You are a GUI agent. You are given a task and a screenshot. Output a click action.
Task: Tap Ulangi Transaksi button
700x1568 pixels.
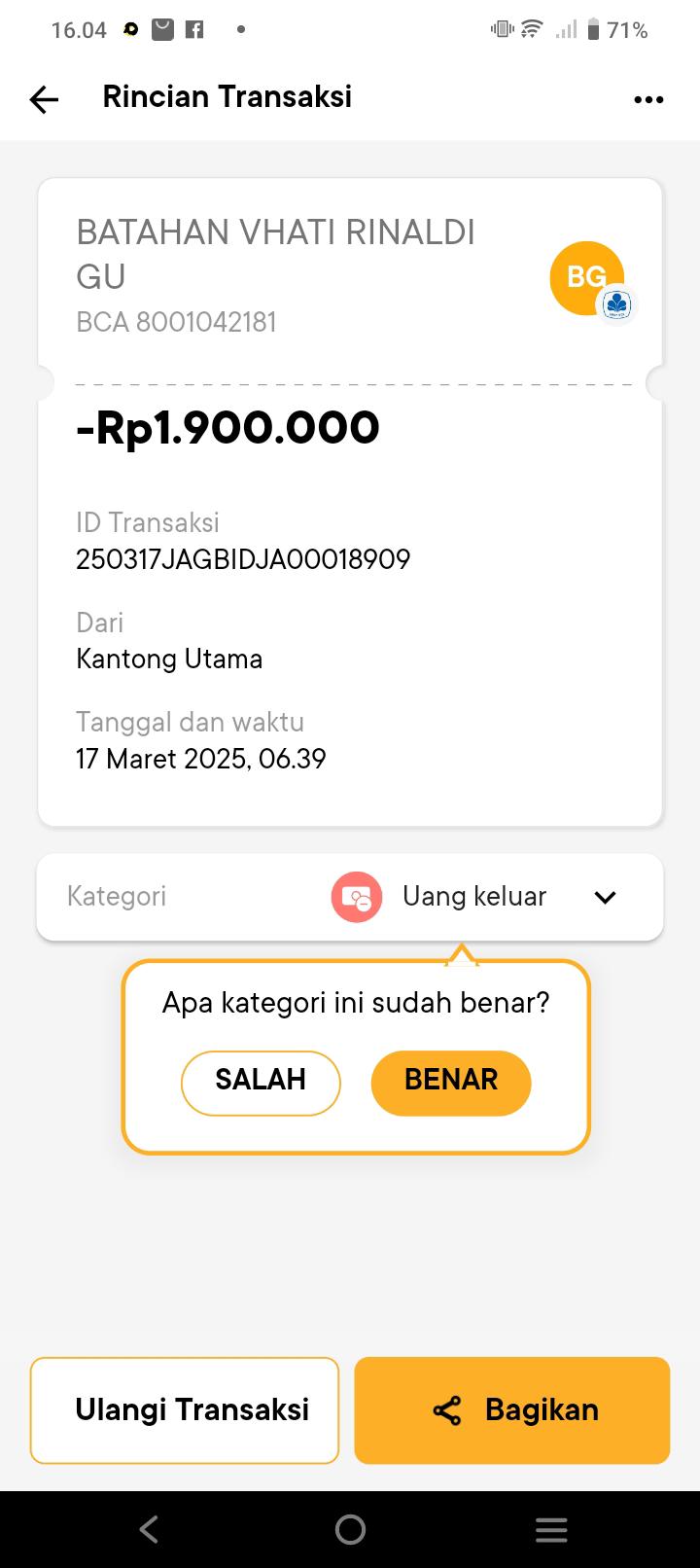(185, 1410)
